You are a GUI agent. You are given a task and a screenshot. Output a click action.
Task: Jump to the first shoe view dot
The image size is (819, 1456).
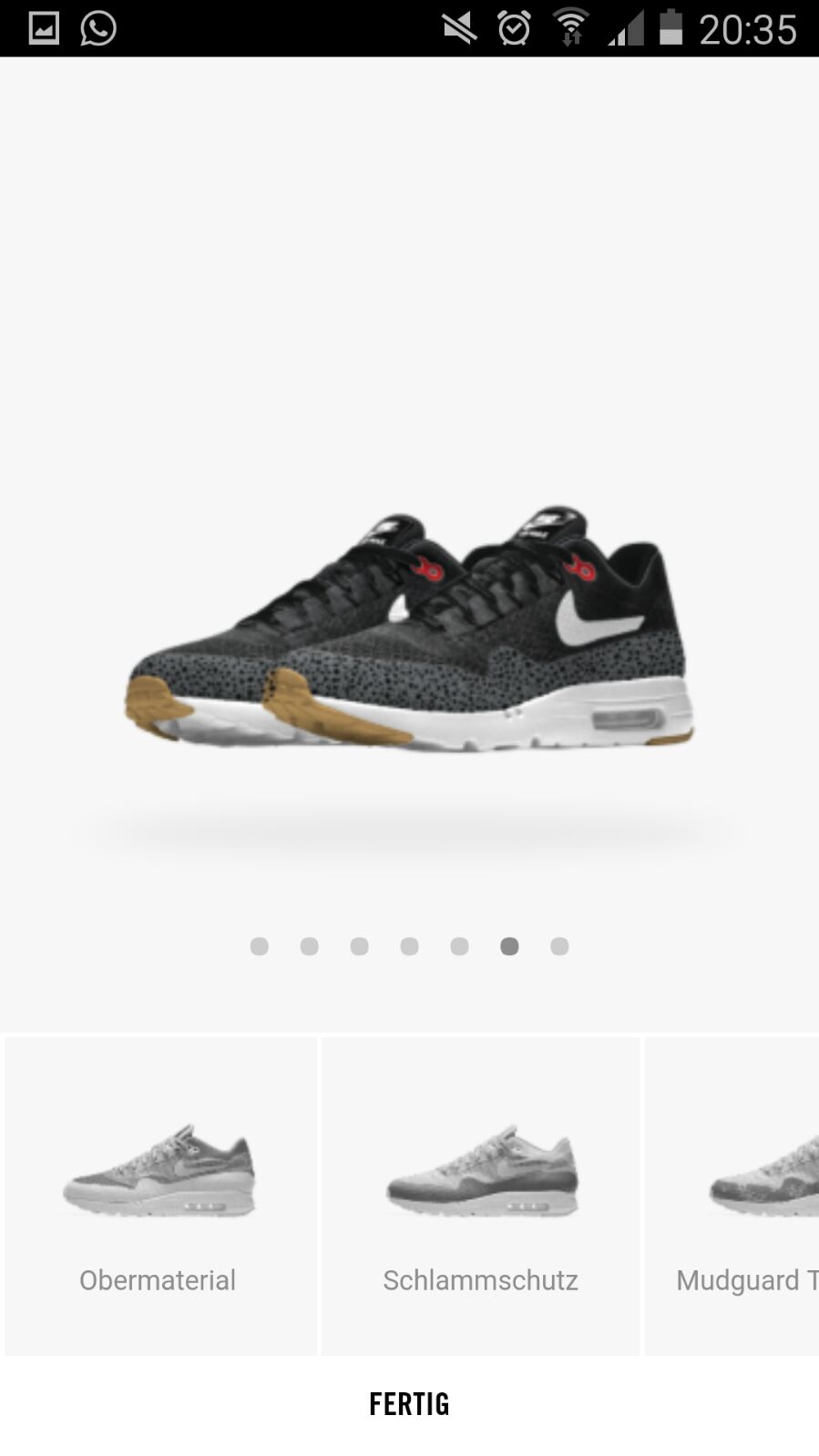pos(260,947)
